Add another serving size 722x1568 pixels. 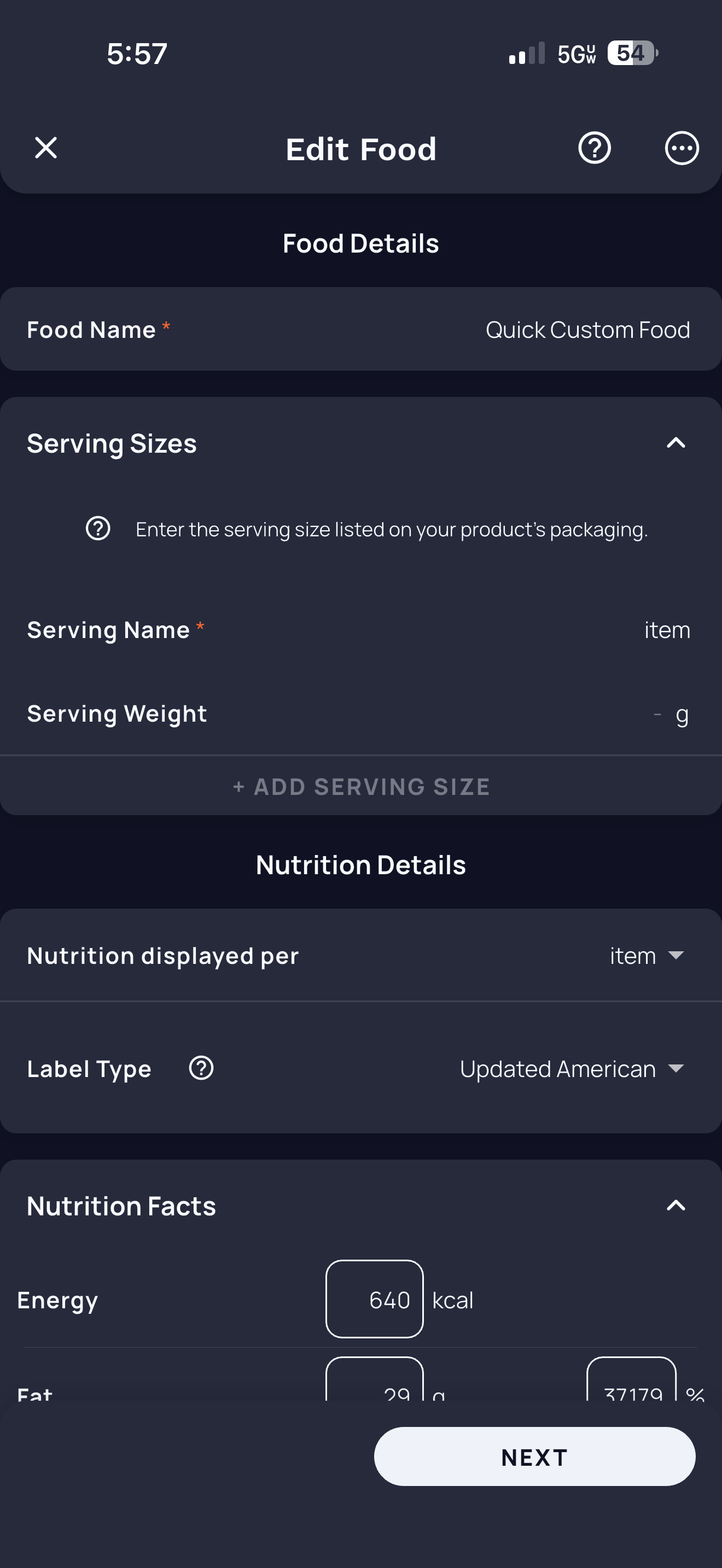[361, 786]
